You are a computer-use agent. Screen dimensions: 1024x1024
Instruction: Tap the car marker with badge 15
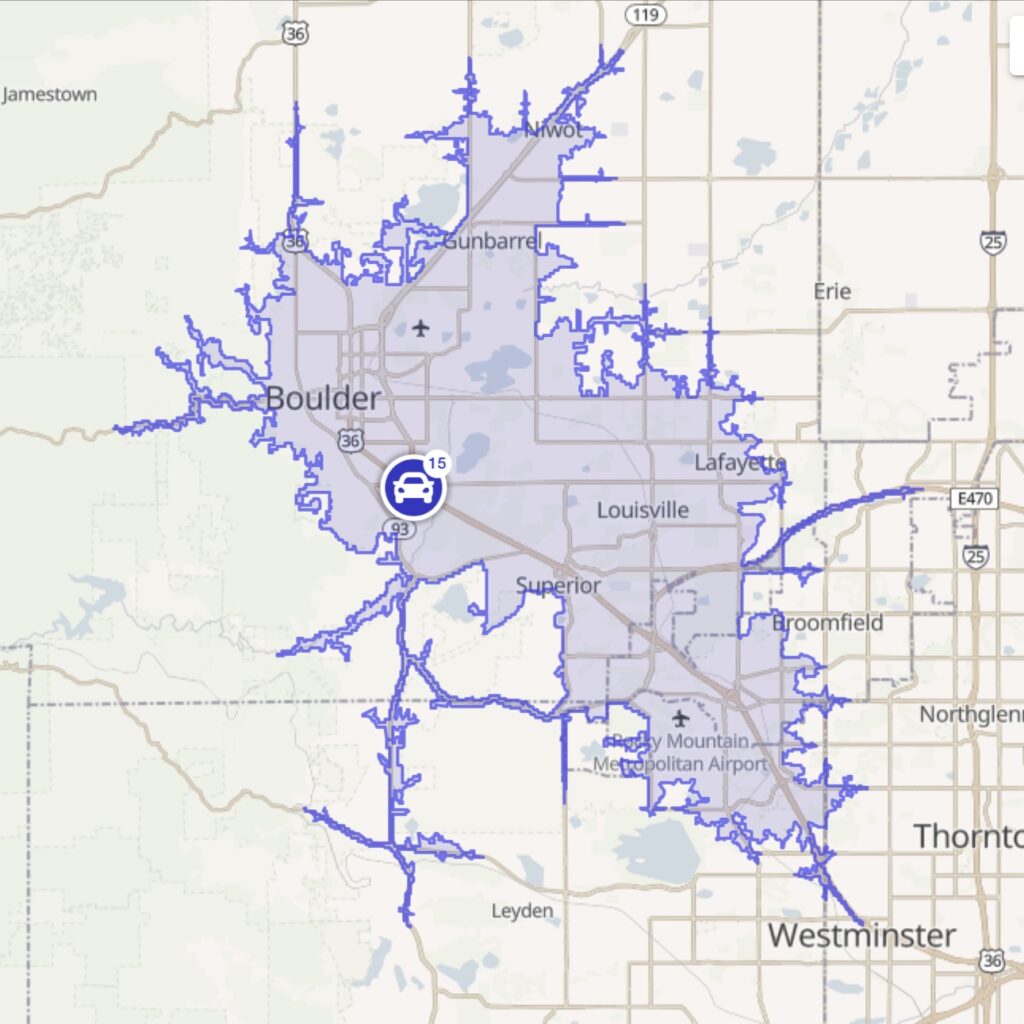[x=413, y=488]
